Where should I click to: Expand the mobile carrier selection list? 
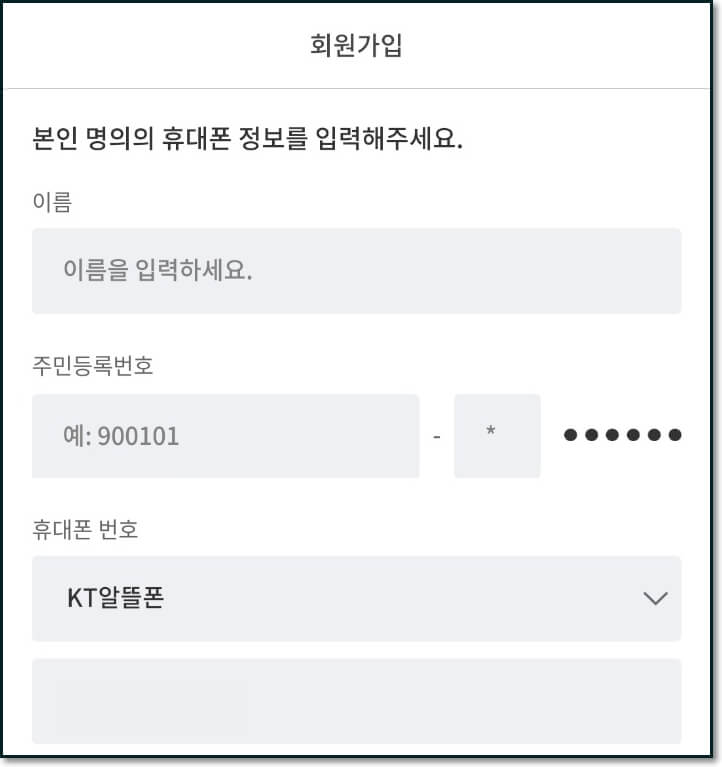pos(355,597)
